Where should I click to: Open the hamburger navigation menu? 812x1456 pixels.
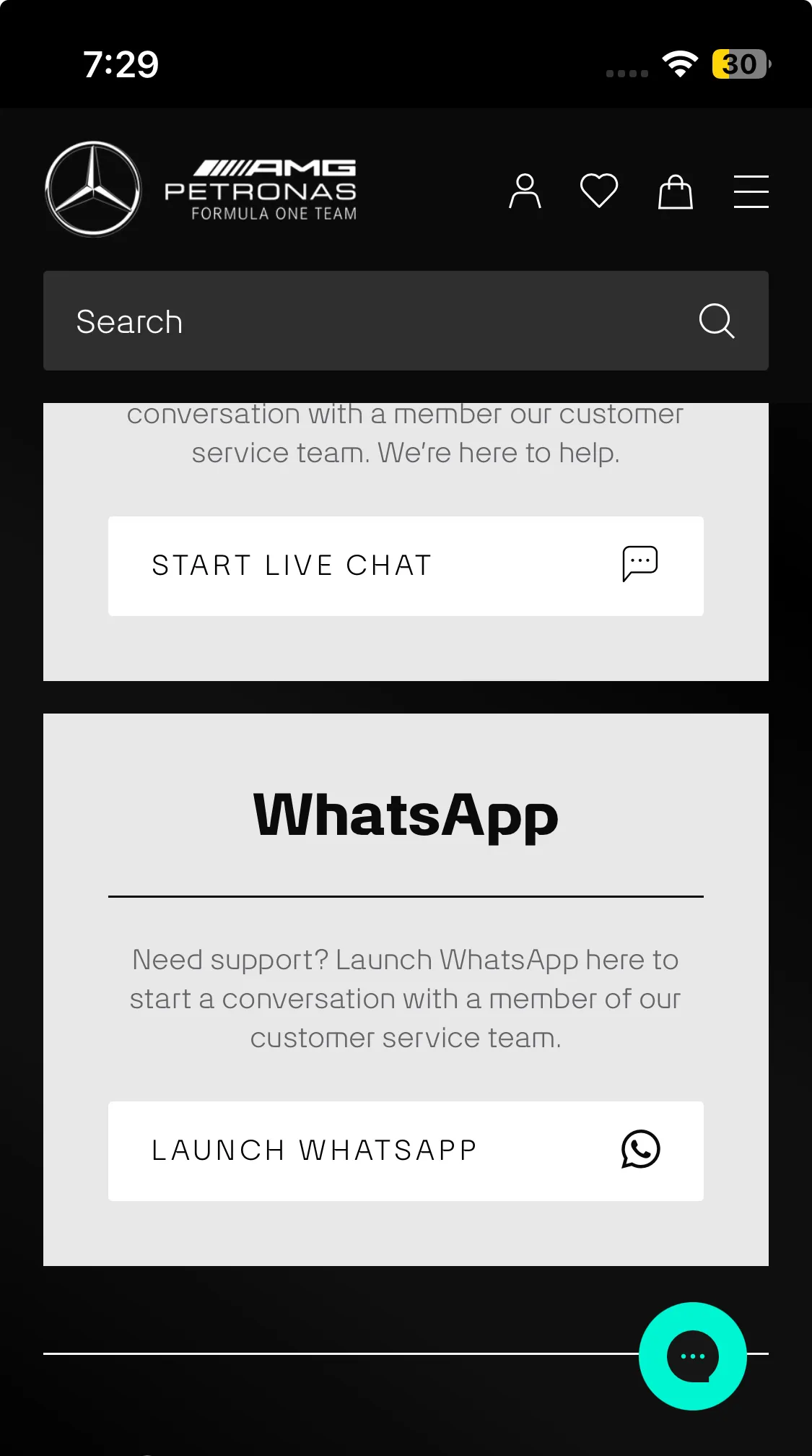751,191
